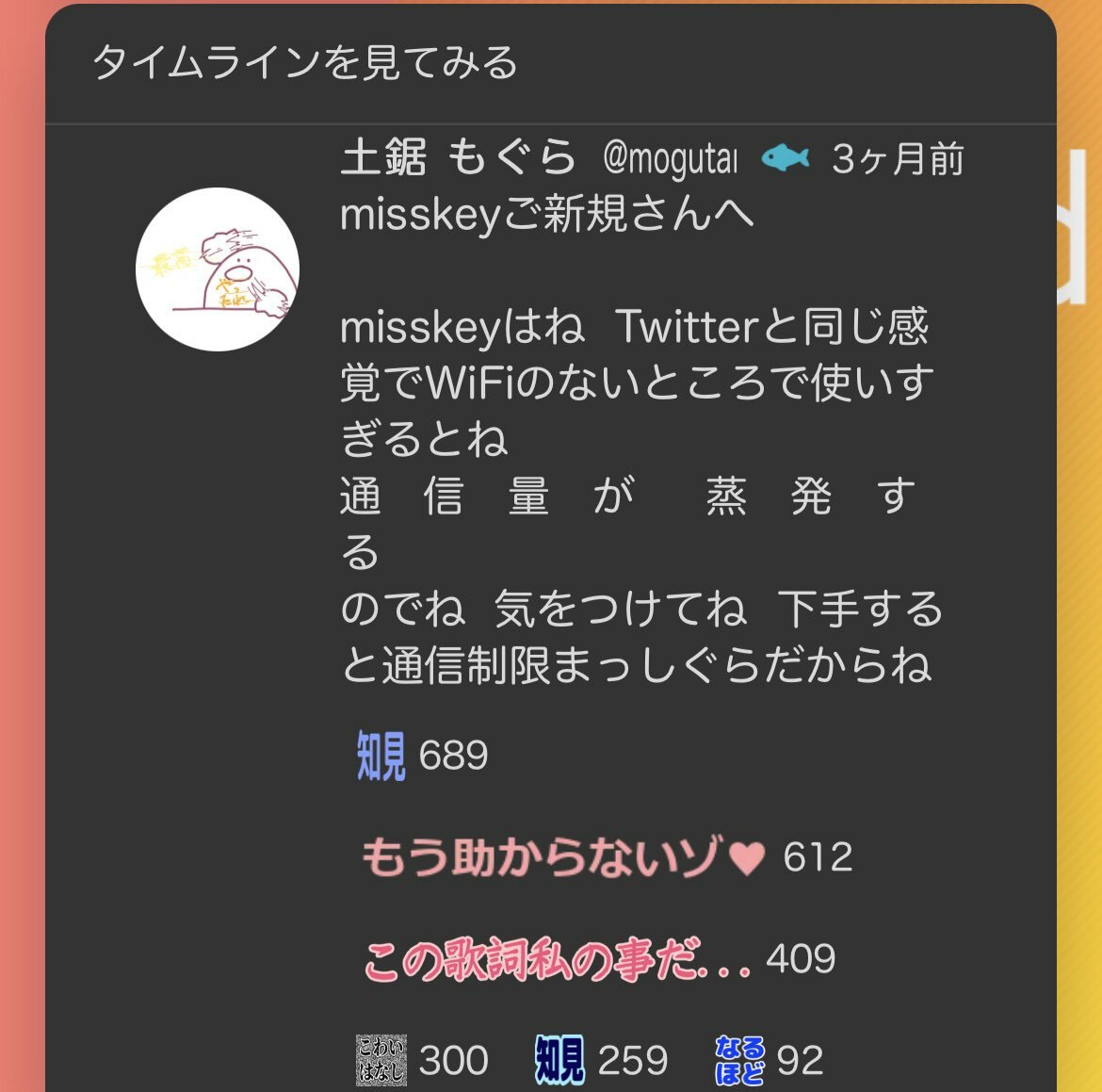
Task: Open the note via the 3ヶ月前 timestamp
Action: tap(898, 159)
